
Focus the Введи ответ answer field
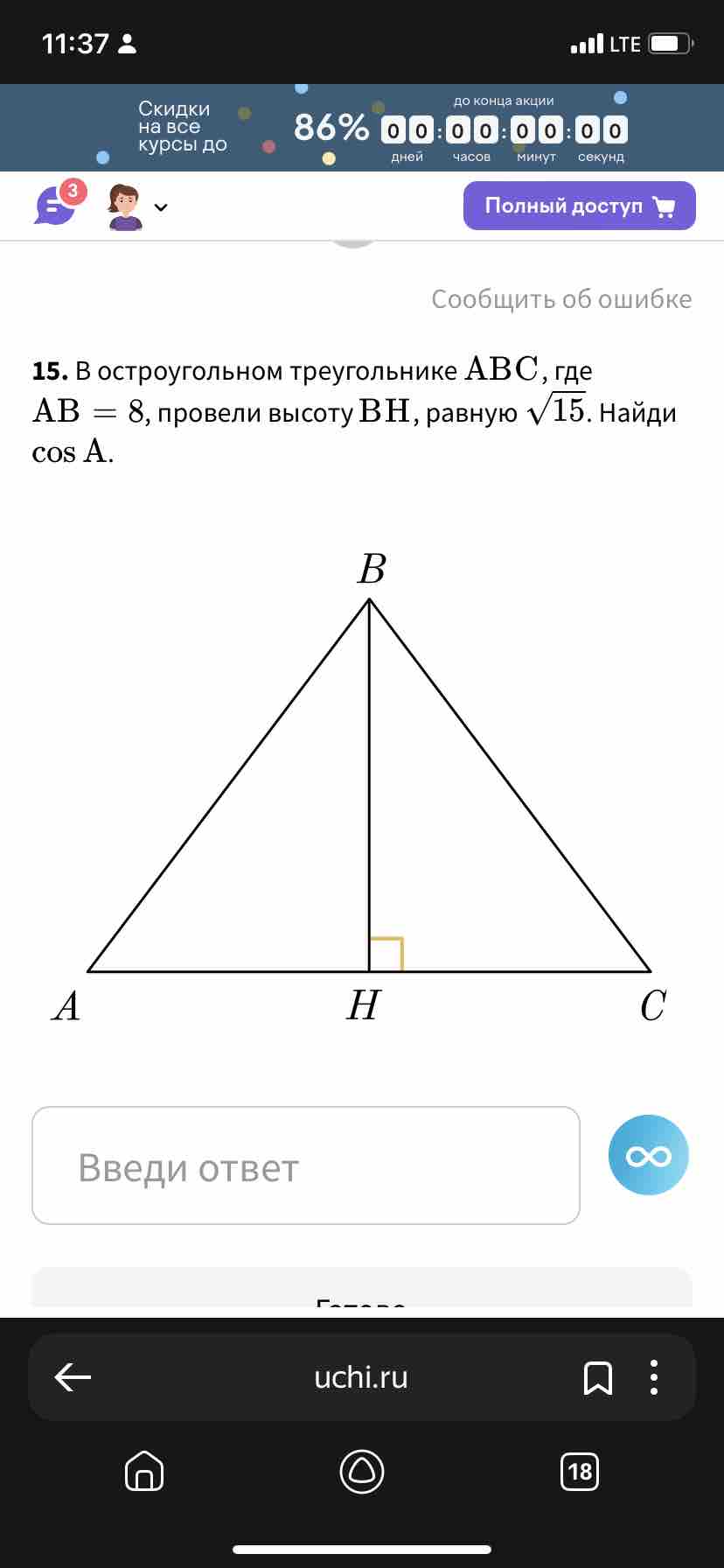point(306,1165)
